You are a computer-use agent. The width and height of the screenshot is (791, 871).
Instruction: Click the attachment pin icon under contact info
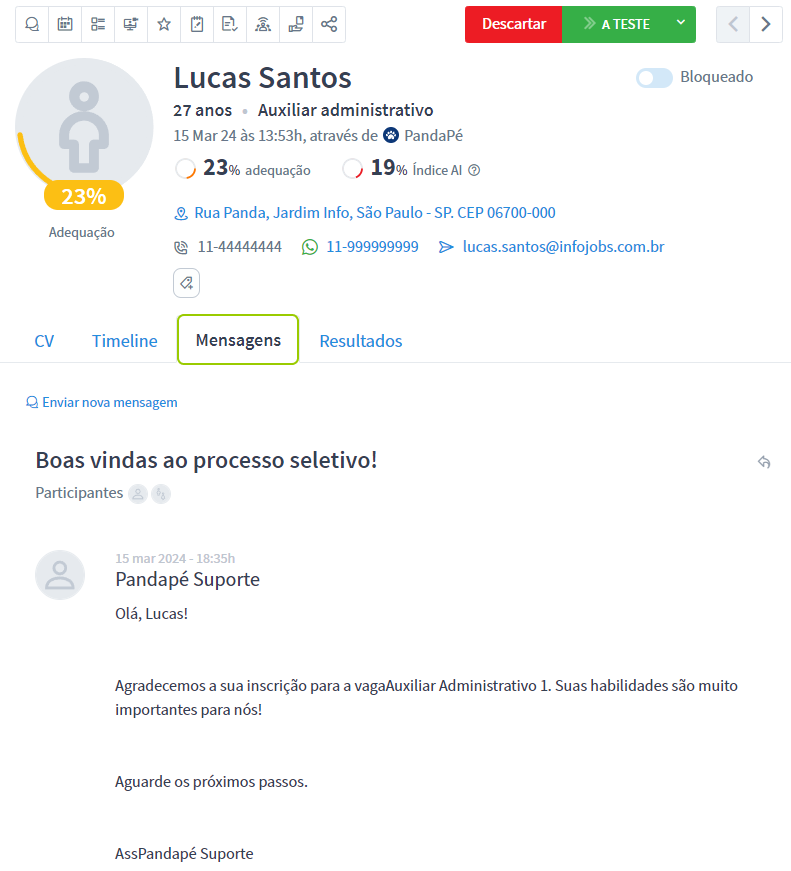(186, 283)
